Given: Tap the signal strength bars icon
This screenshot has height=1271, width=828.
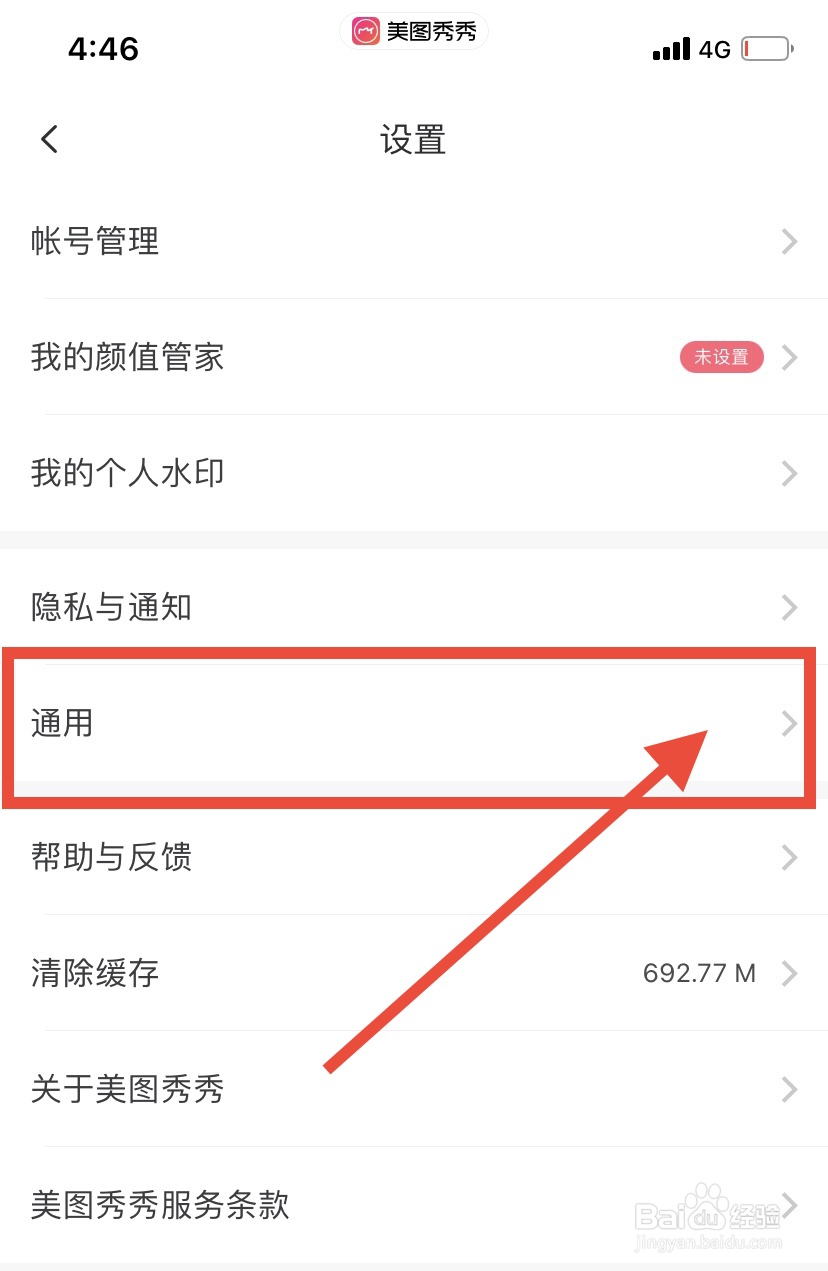Looking at the screenshot, I should [x=672, y=47].
